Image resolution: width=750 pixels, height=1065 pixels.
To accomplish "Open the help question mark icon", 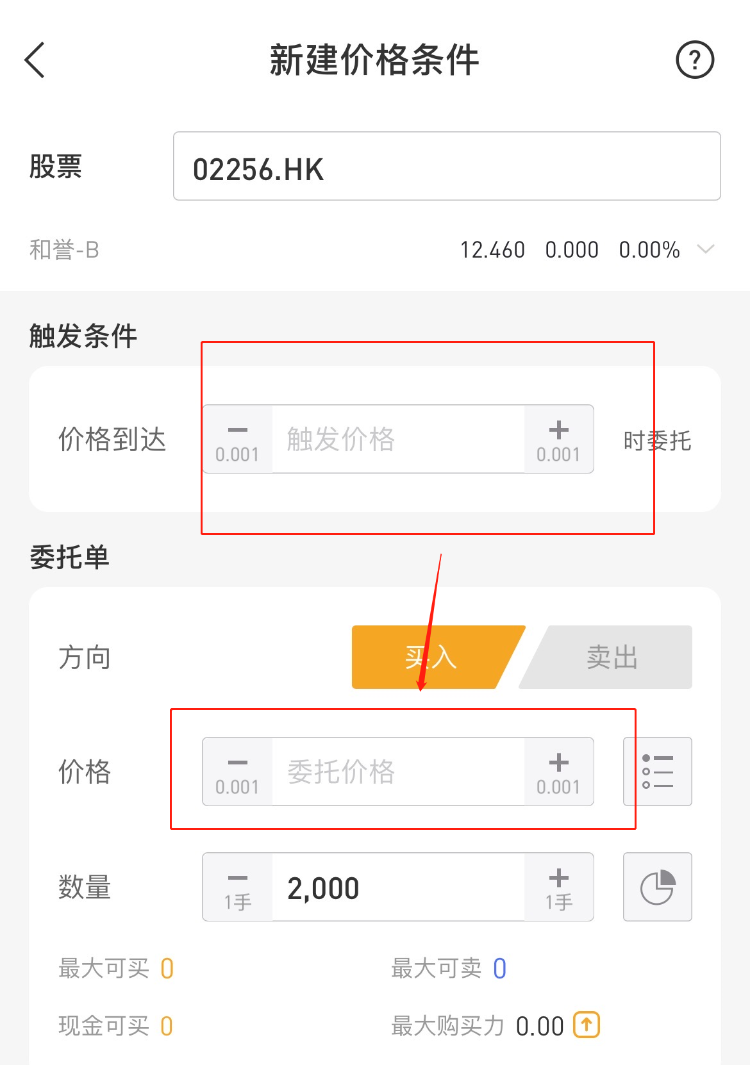I will (695, 60).
